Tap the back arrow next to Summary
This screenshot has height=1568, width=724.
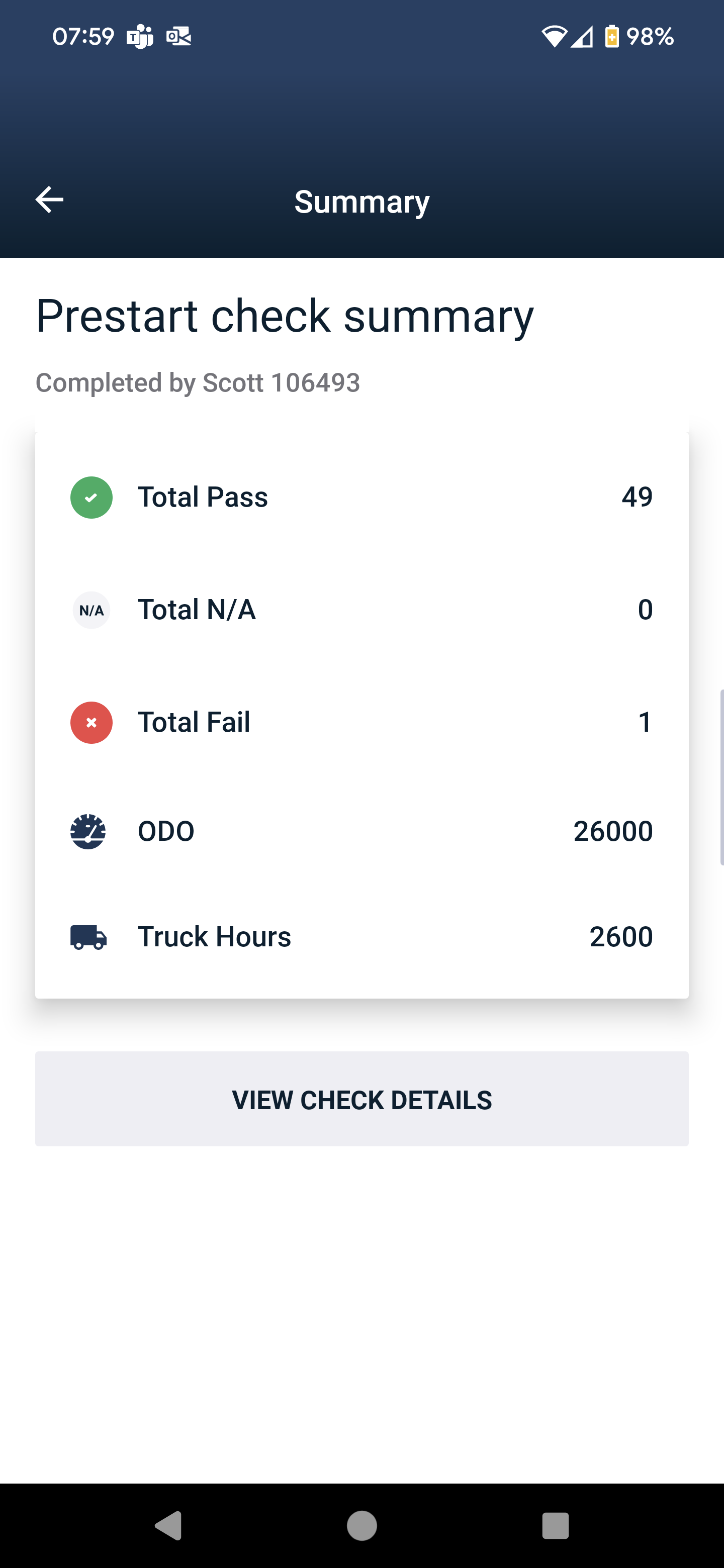click(x=49, y=200)
